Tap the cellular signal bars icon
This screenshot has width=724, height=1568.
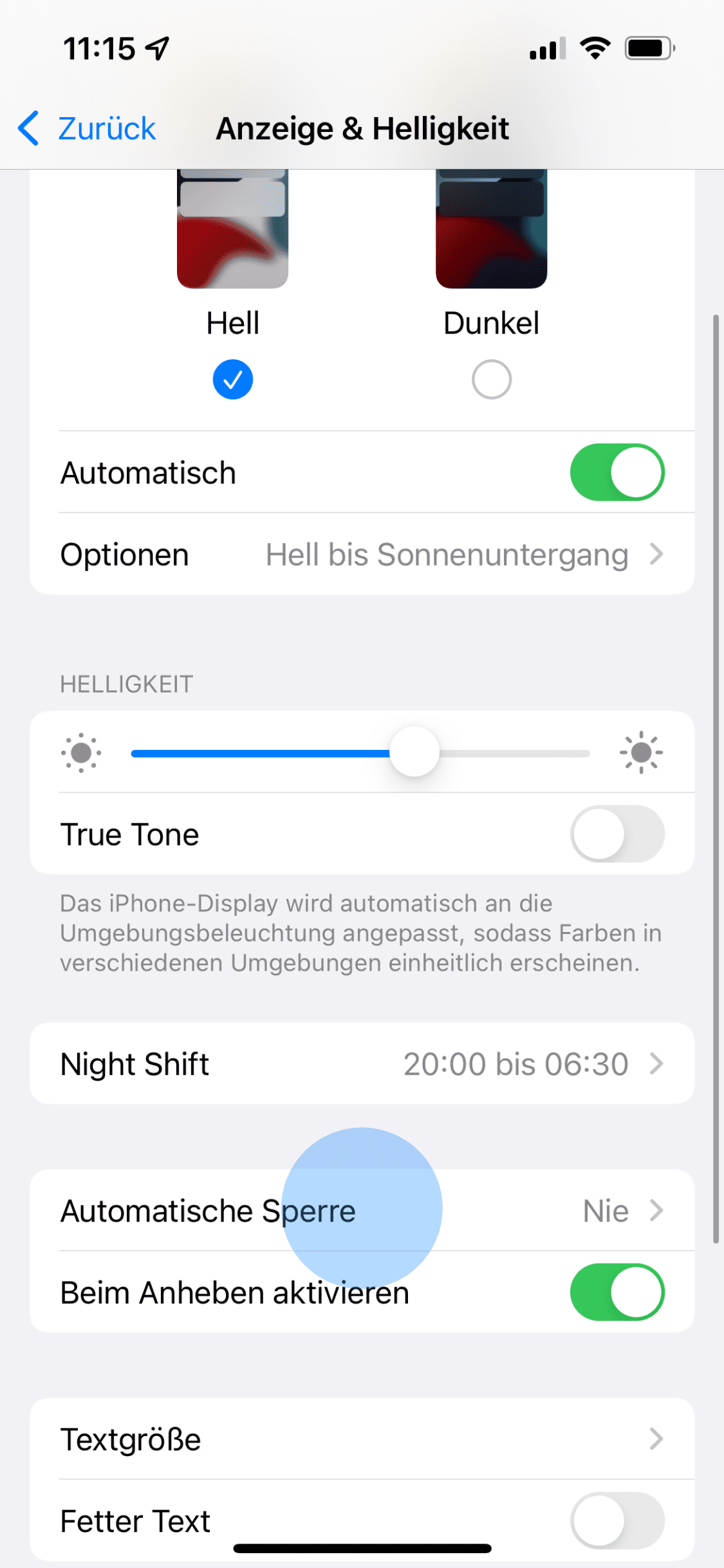(x=548, y=46)
